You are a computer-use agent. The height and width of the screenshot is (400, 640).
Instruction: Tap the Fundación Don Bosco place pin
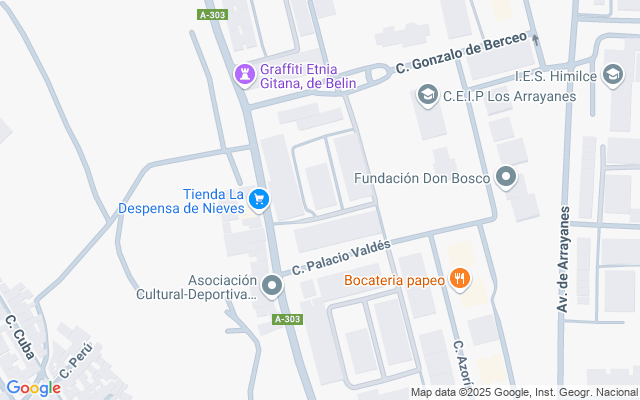(x=507, y=179)
